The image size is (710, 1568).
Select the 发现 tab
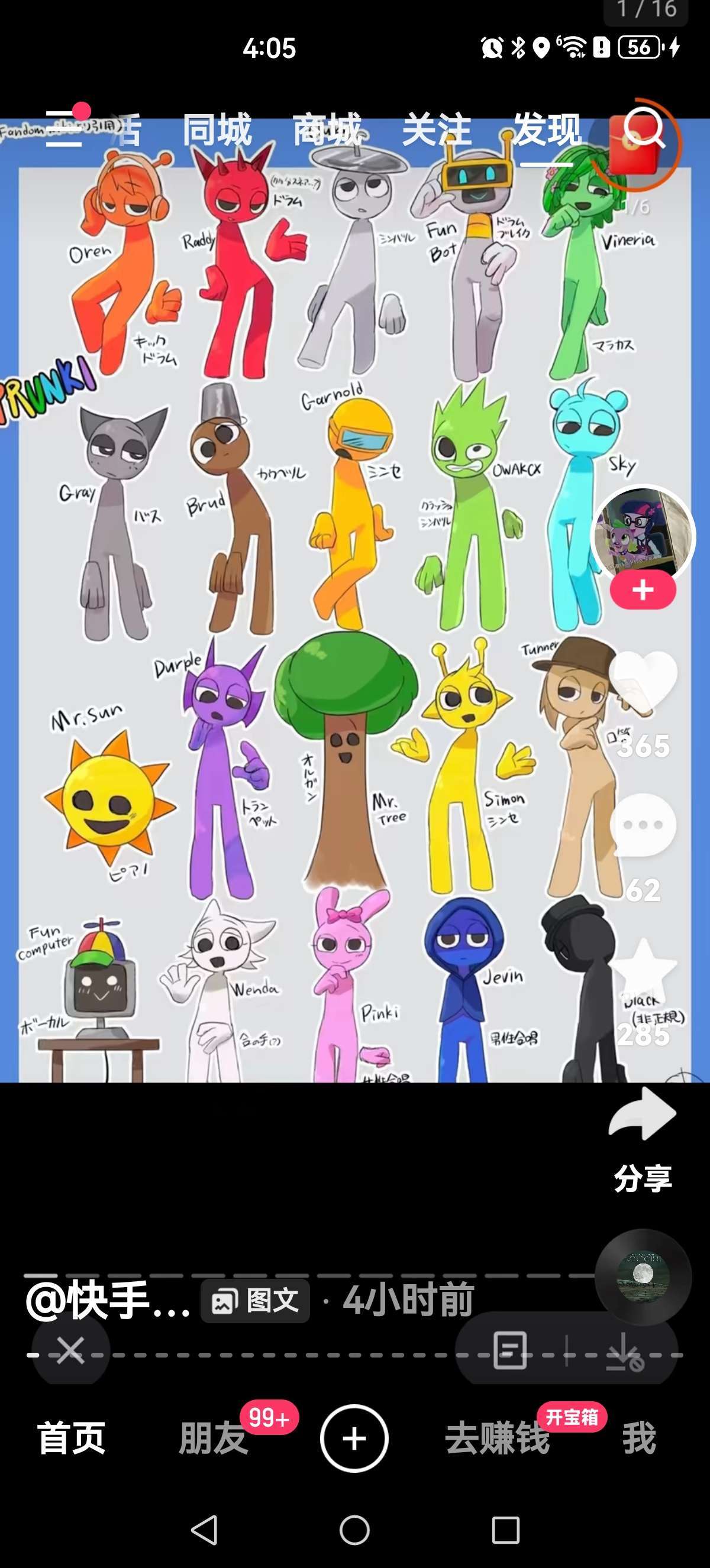click(x=547, y=129)
